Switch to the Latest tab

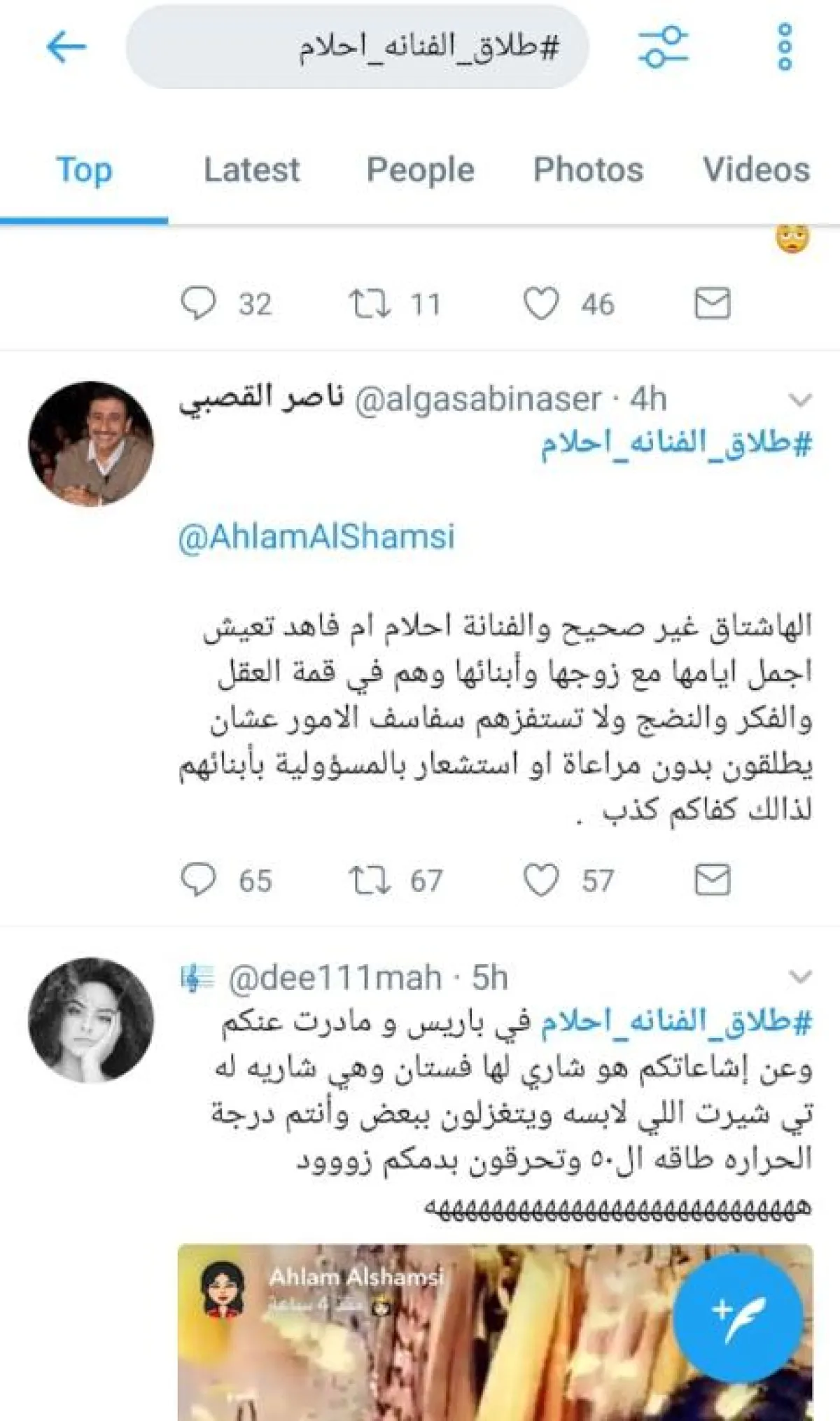[x=251, y=170]
